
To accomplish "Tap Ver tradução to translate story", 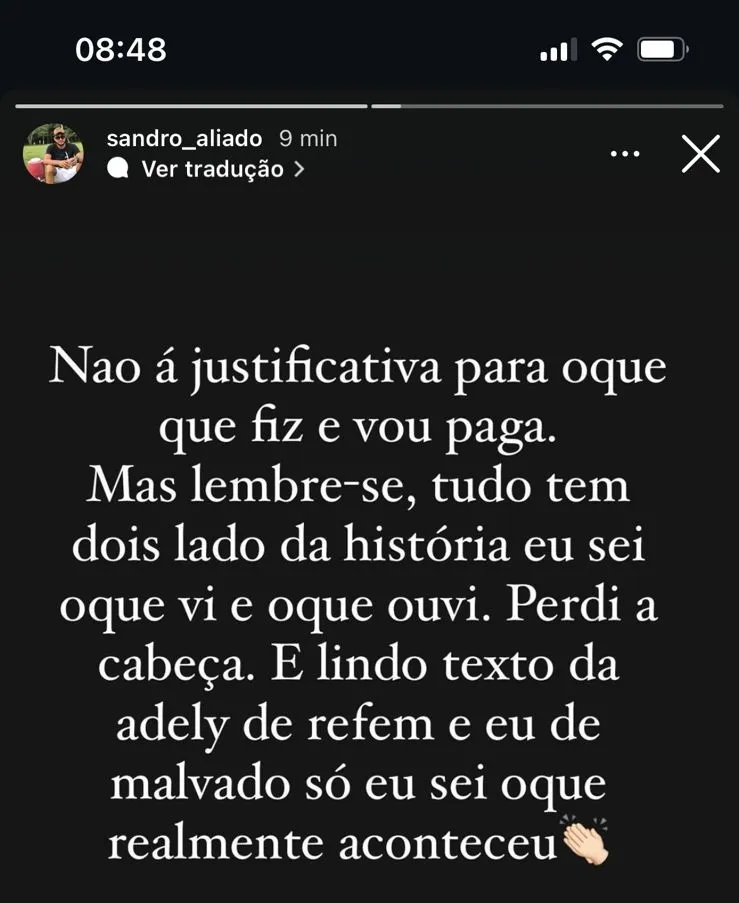I will pyautogui.click(x=212, y=169).
